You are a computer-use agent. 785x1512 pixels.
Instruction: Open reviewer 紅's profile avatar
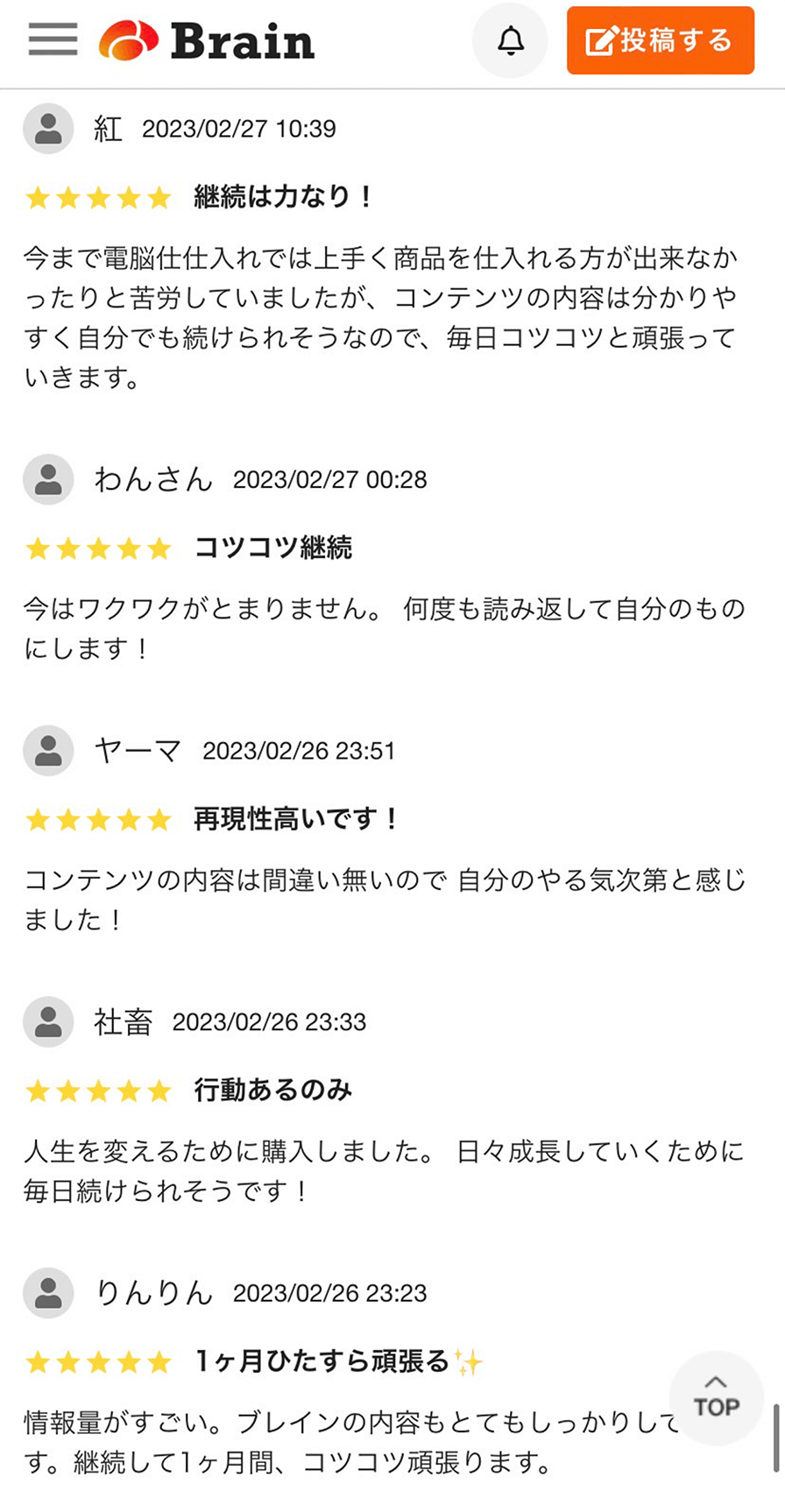pos(48,129)
